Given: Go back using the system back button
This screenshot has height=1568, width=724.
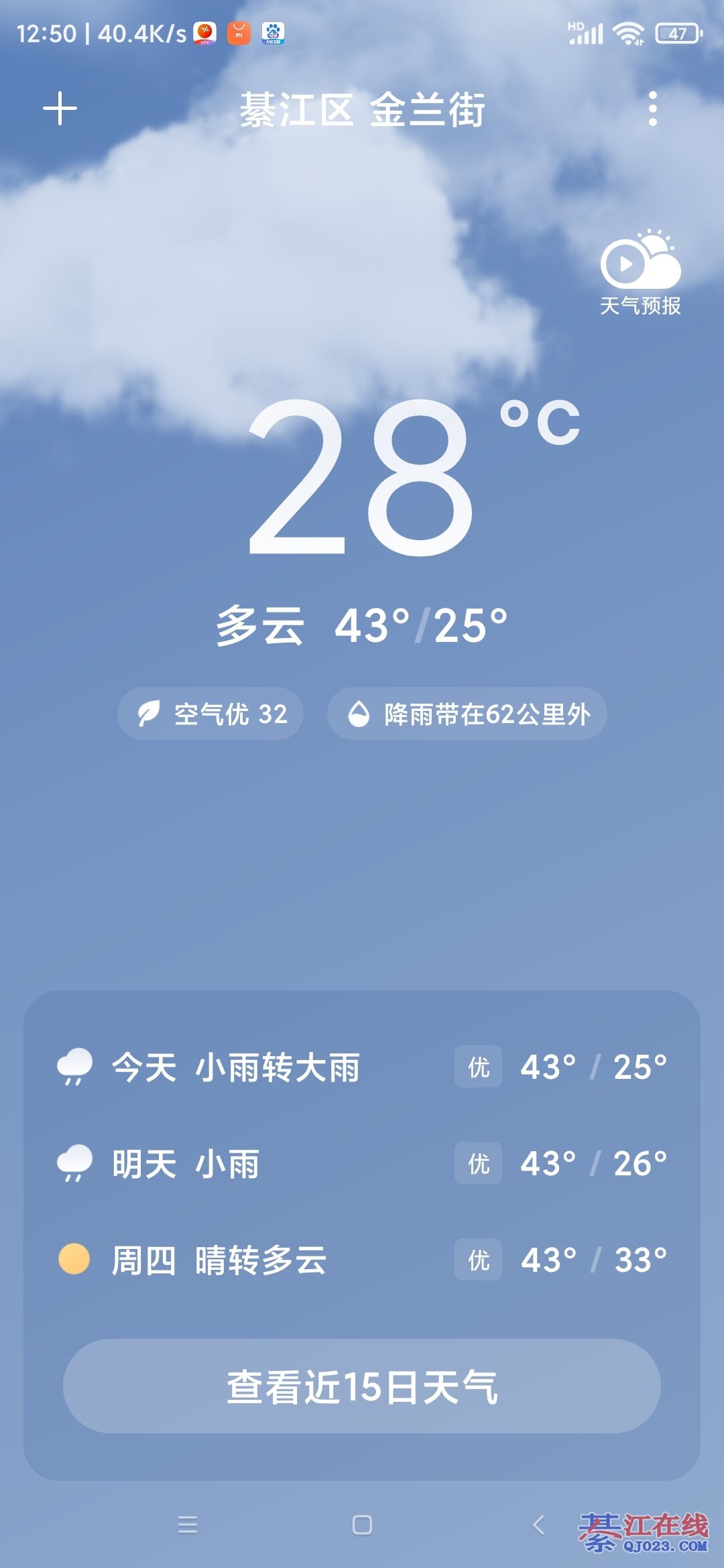Looking at the screenshot, I should (538, 1525).
